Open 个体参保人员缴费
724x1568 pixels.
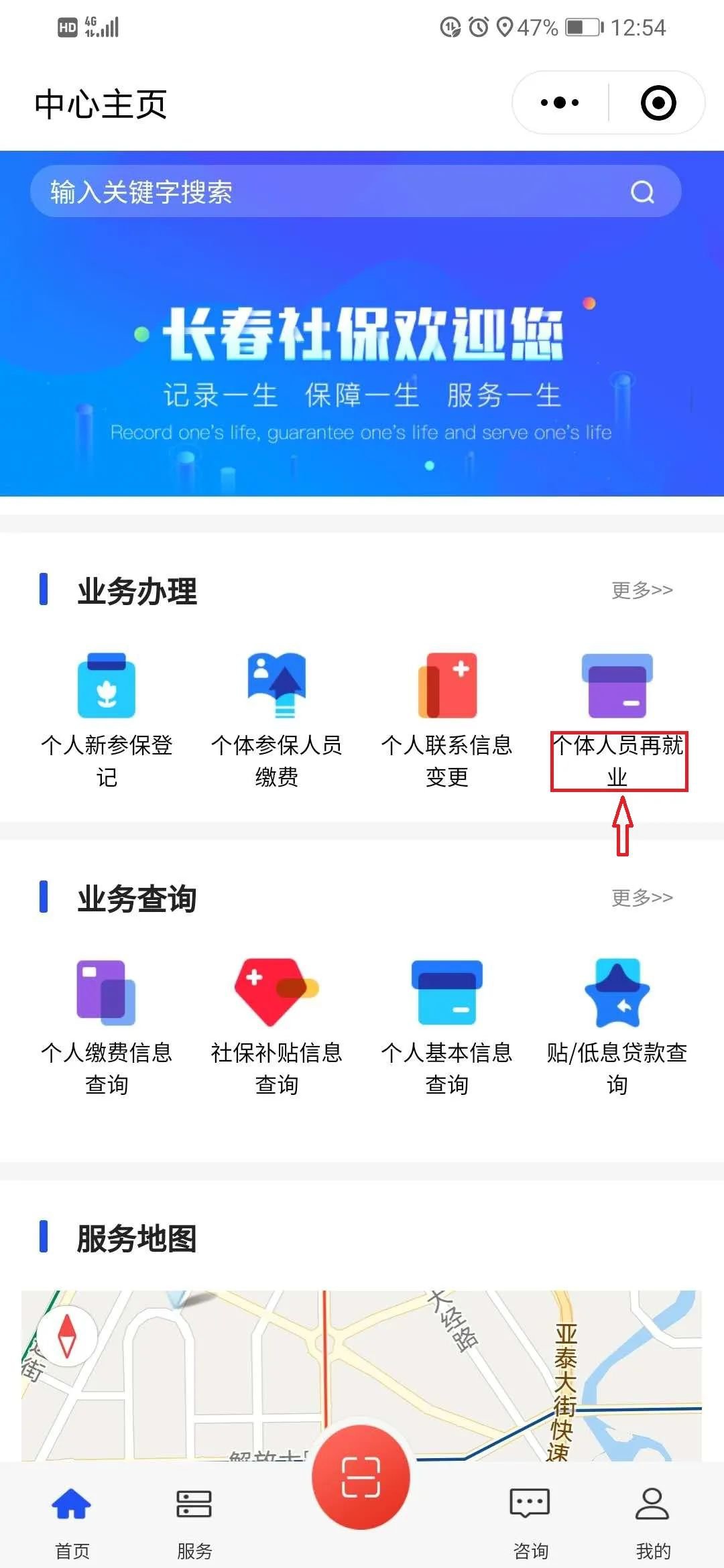click(x=277, y=717)
